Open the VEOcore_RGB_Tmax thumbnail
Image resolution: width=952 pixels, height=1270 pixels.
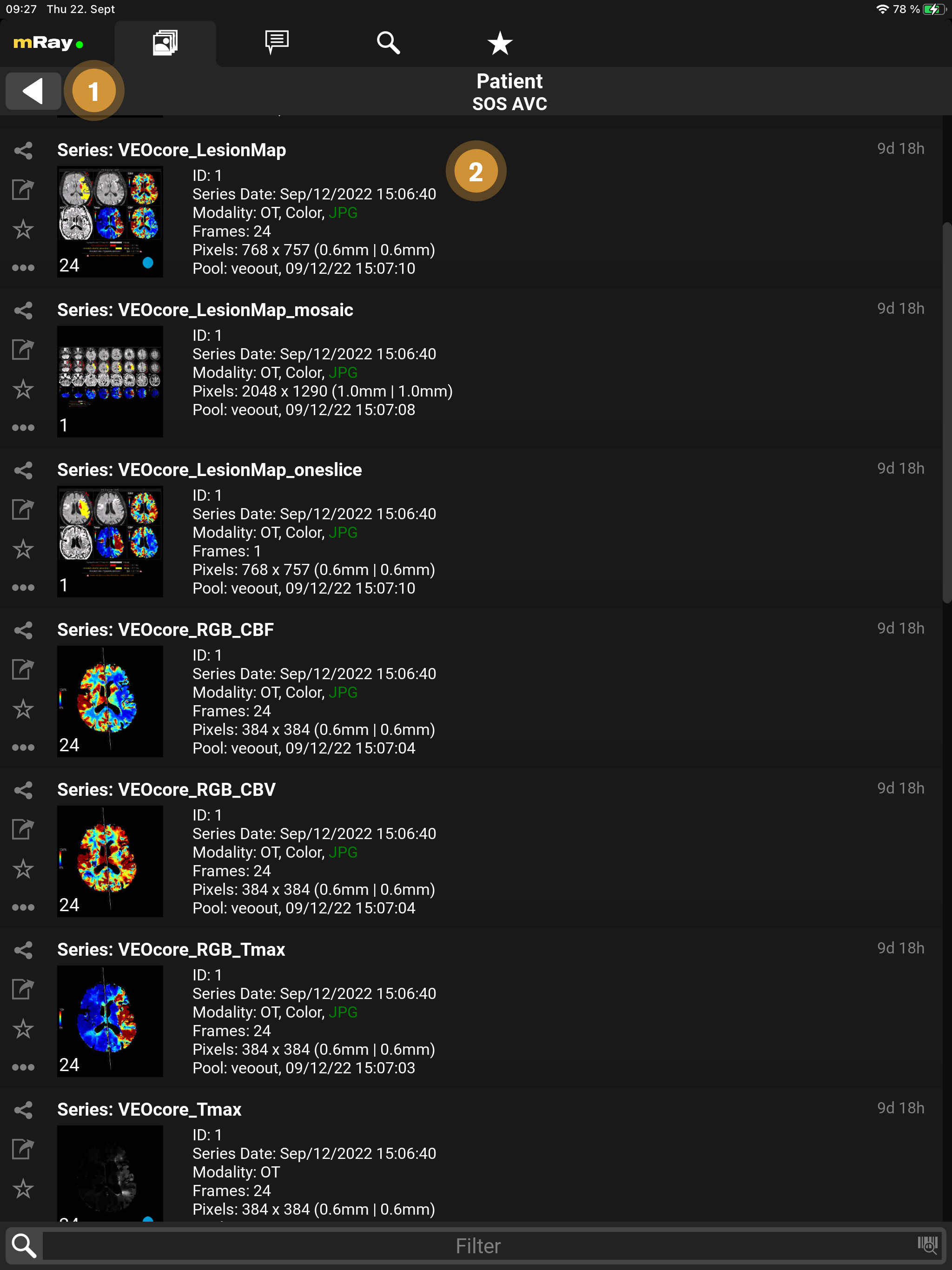pyautogui.click(x=110, y=1021)
